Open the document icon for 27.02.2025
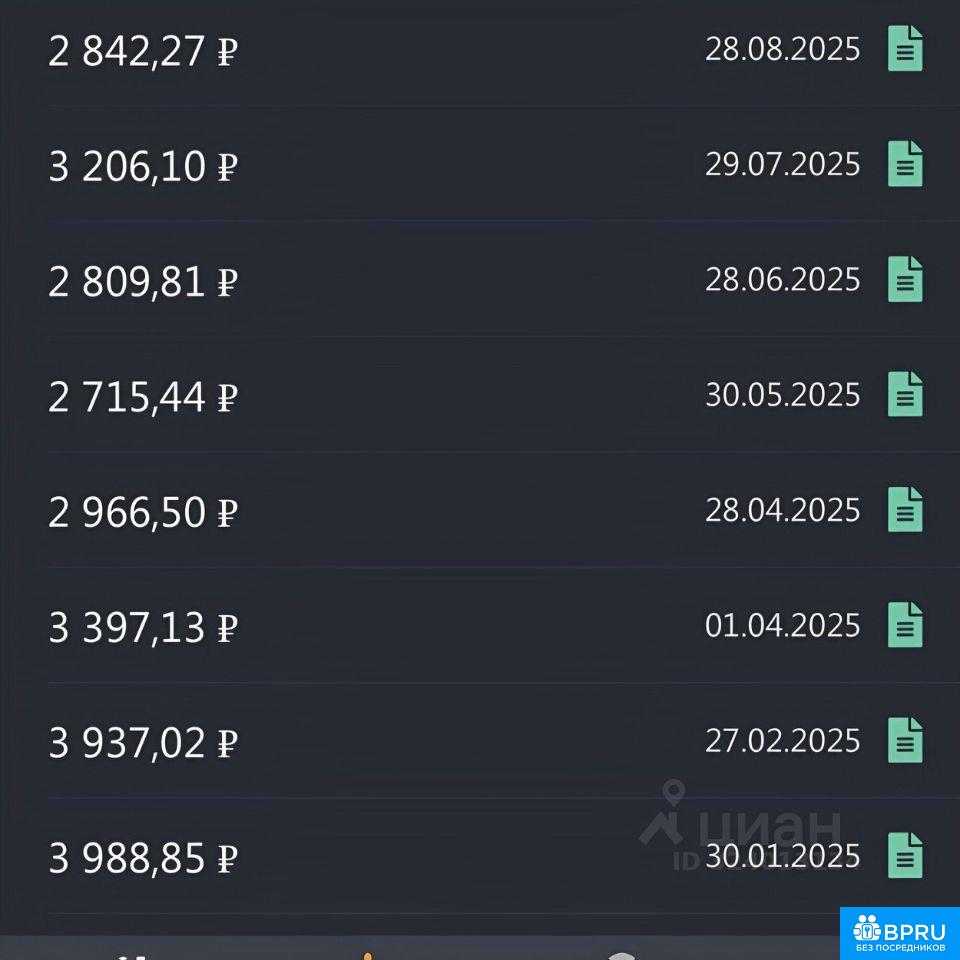Screen dimensions: 960x960 [905, 740]
